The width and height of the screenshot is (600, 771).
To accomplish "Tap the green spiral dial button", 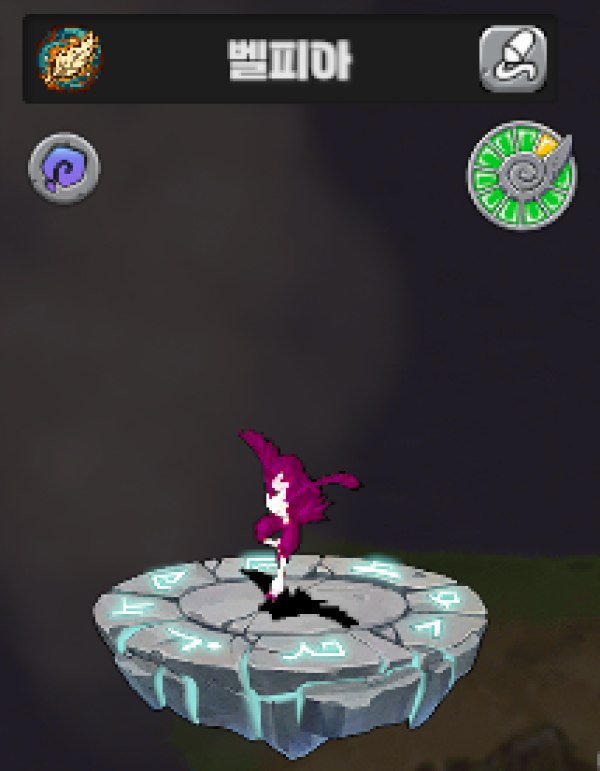I will click(x=521, y=177).
